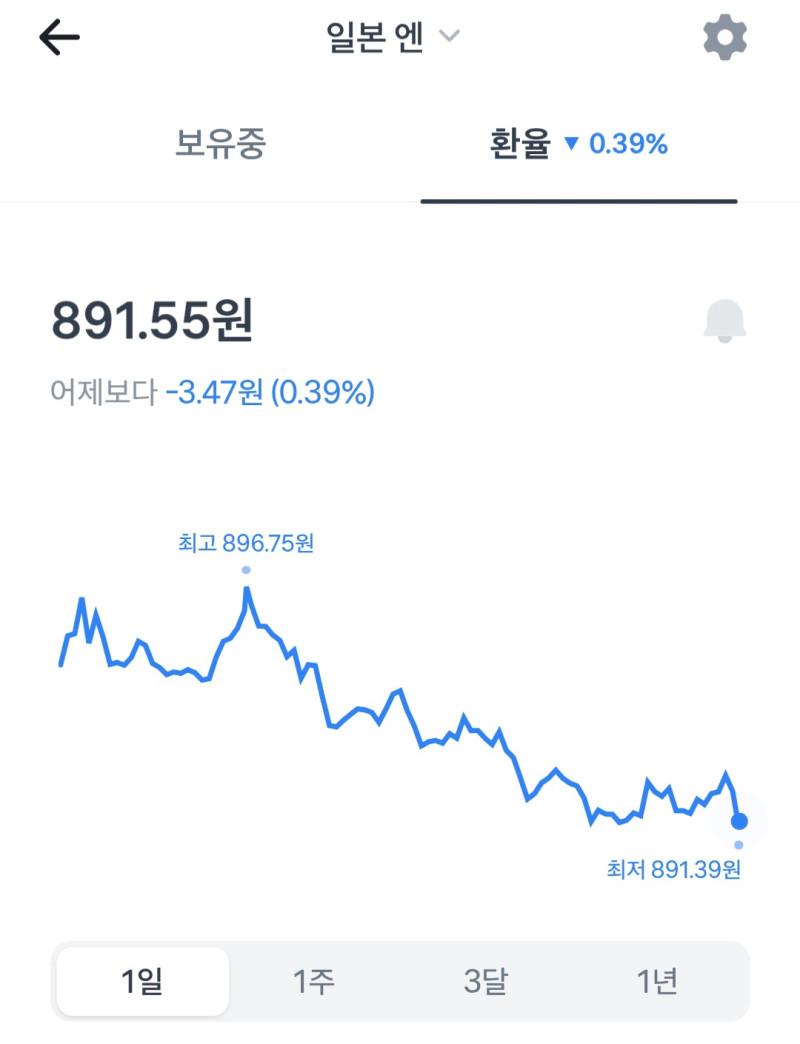Select the 환율 tab

pyautogui.click(x=578, y=143)
